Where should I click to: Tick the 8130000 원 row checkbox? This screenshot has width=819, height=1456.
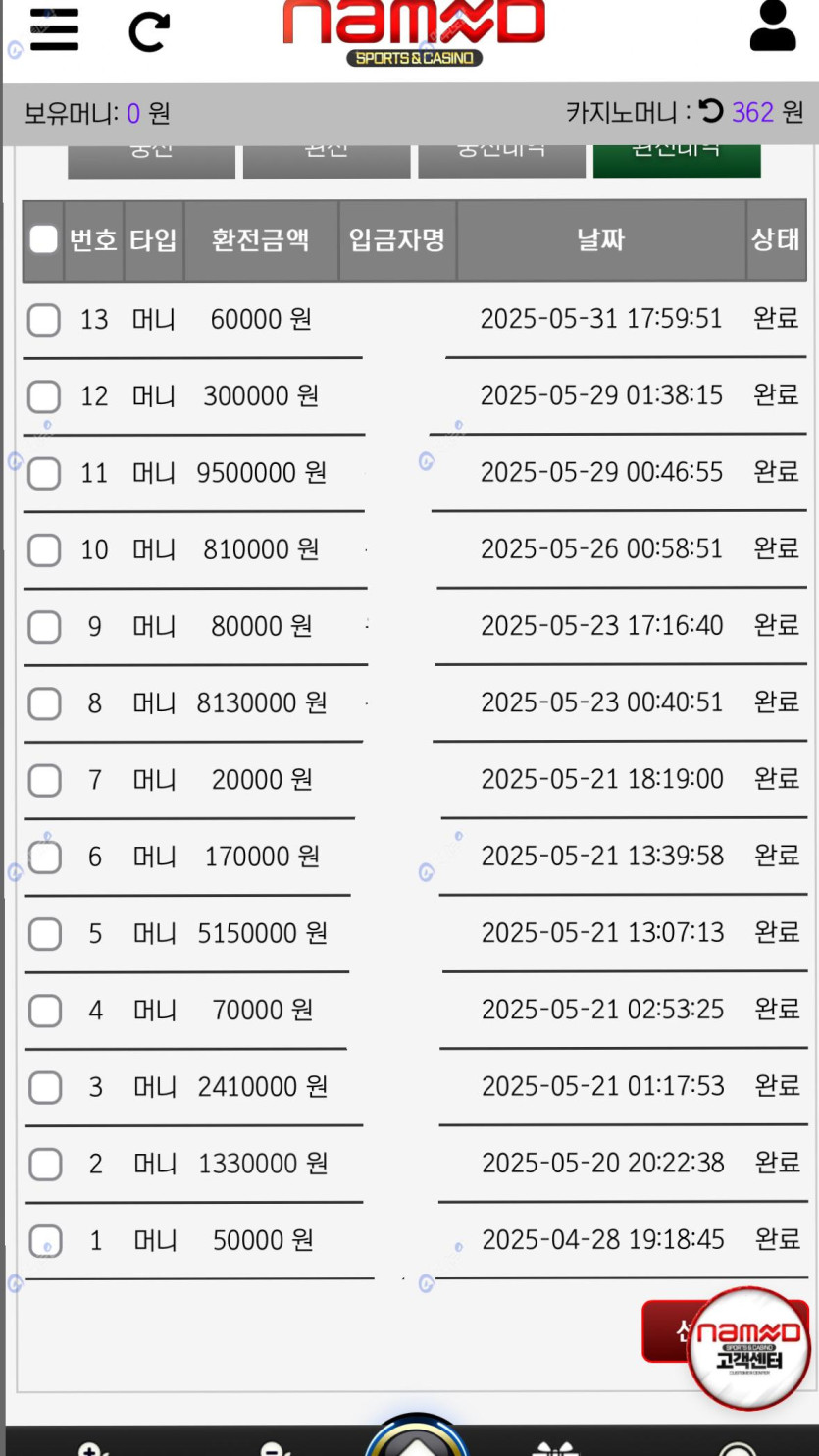click(44, 703)
